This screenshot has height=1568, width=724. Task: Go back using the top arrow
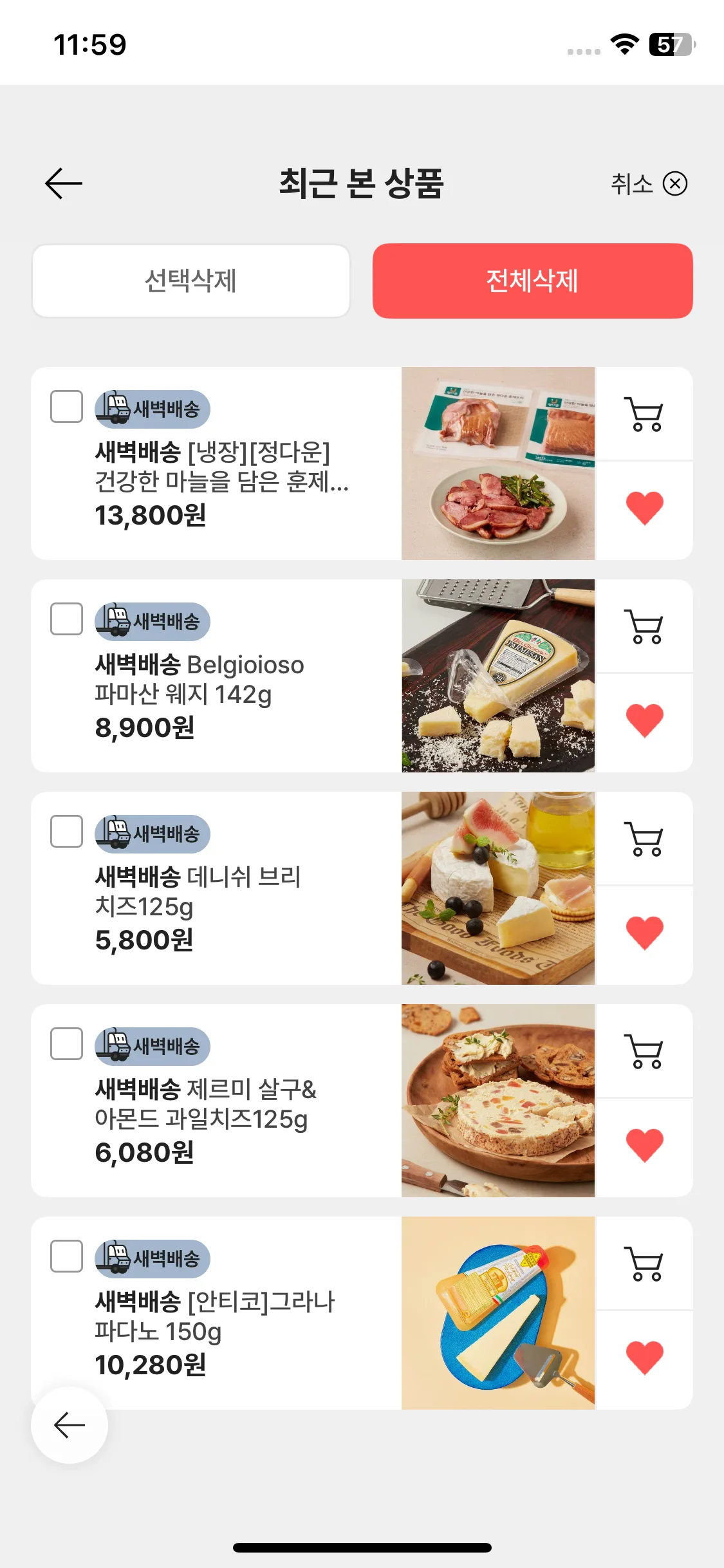point(64,183)
